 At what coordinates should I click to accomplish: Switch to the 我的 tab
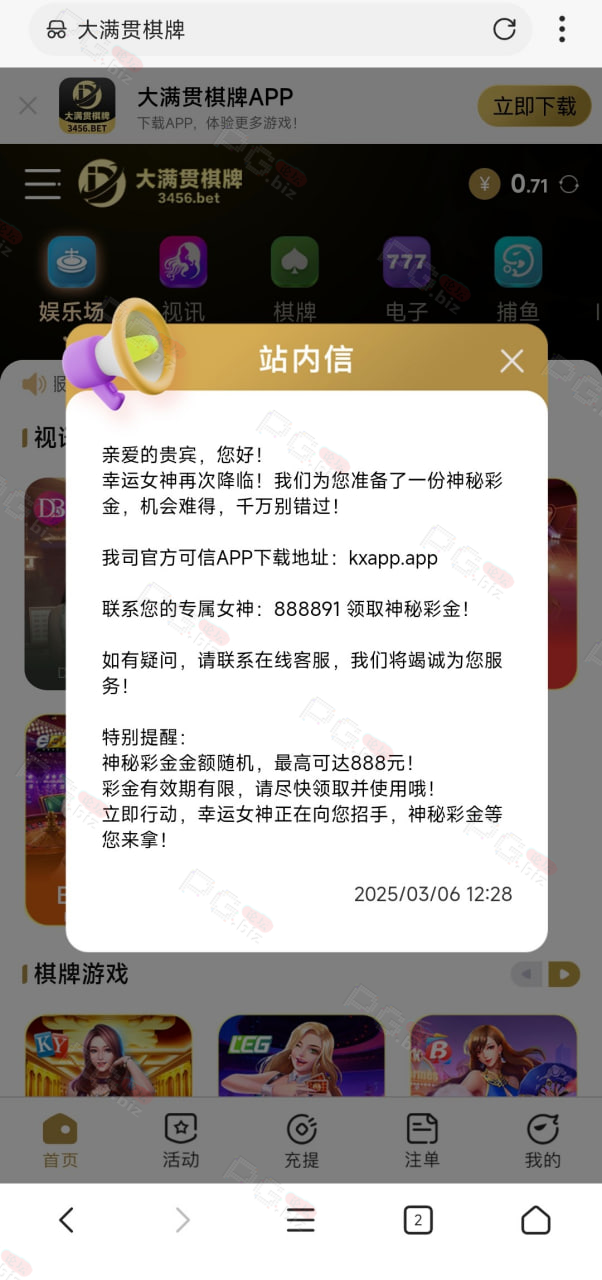543,1141
